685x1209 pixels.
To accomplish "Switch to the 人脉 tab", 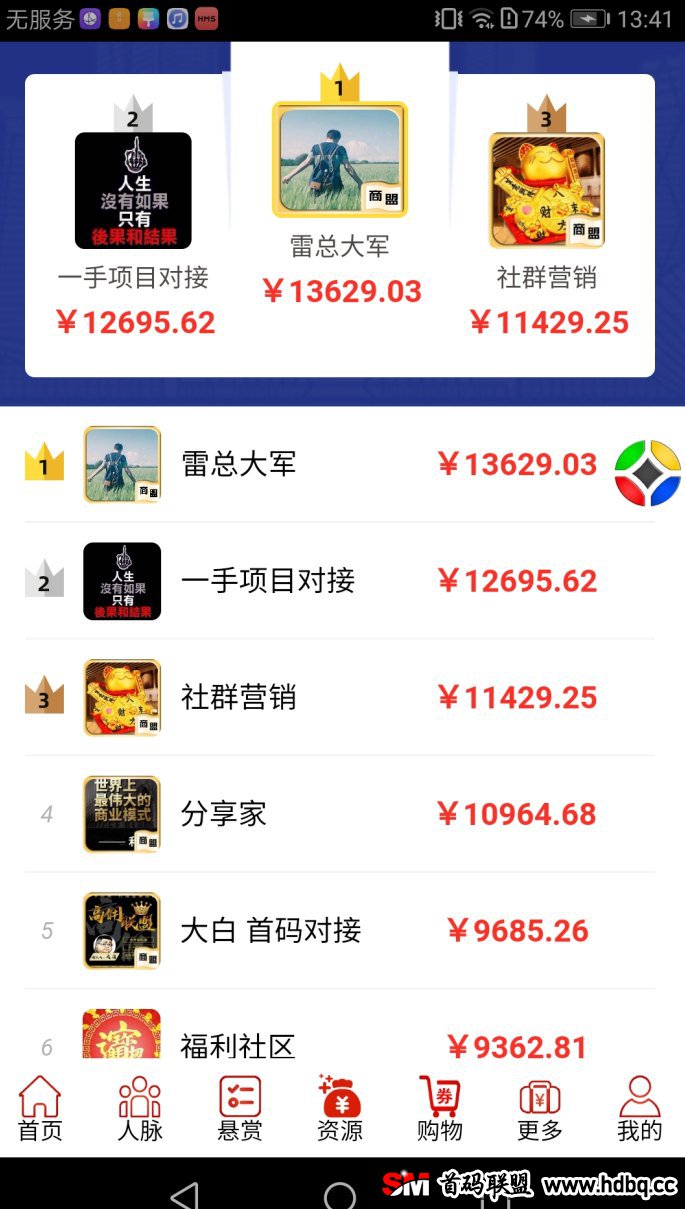I will tap(140, 1108).
